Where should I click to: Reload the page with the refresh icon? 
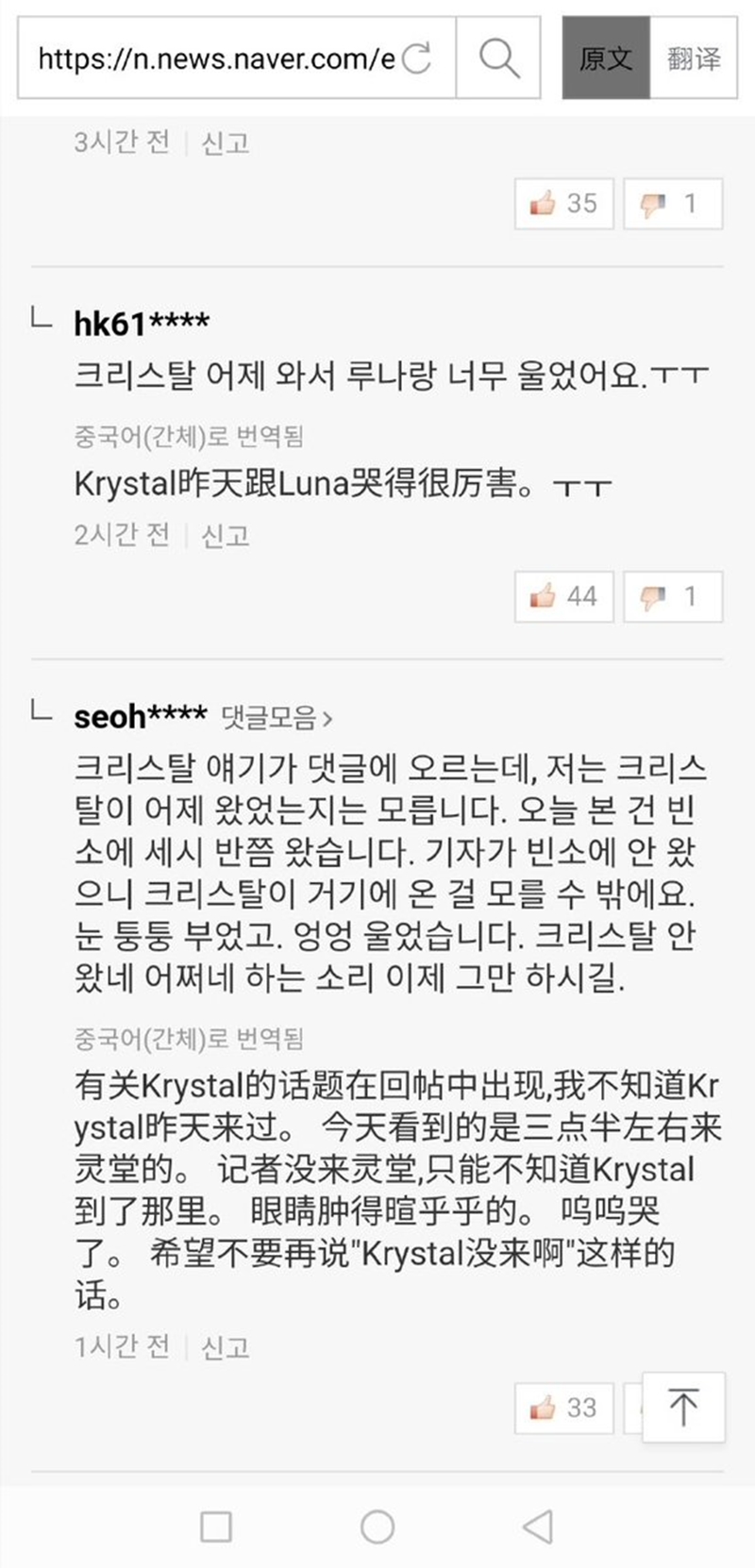pos(416,58)
